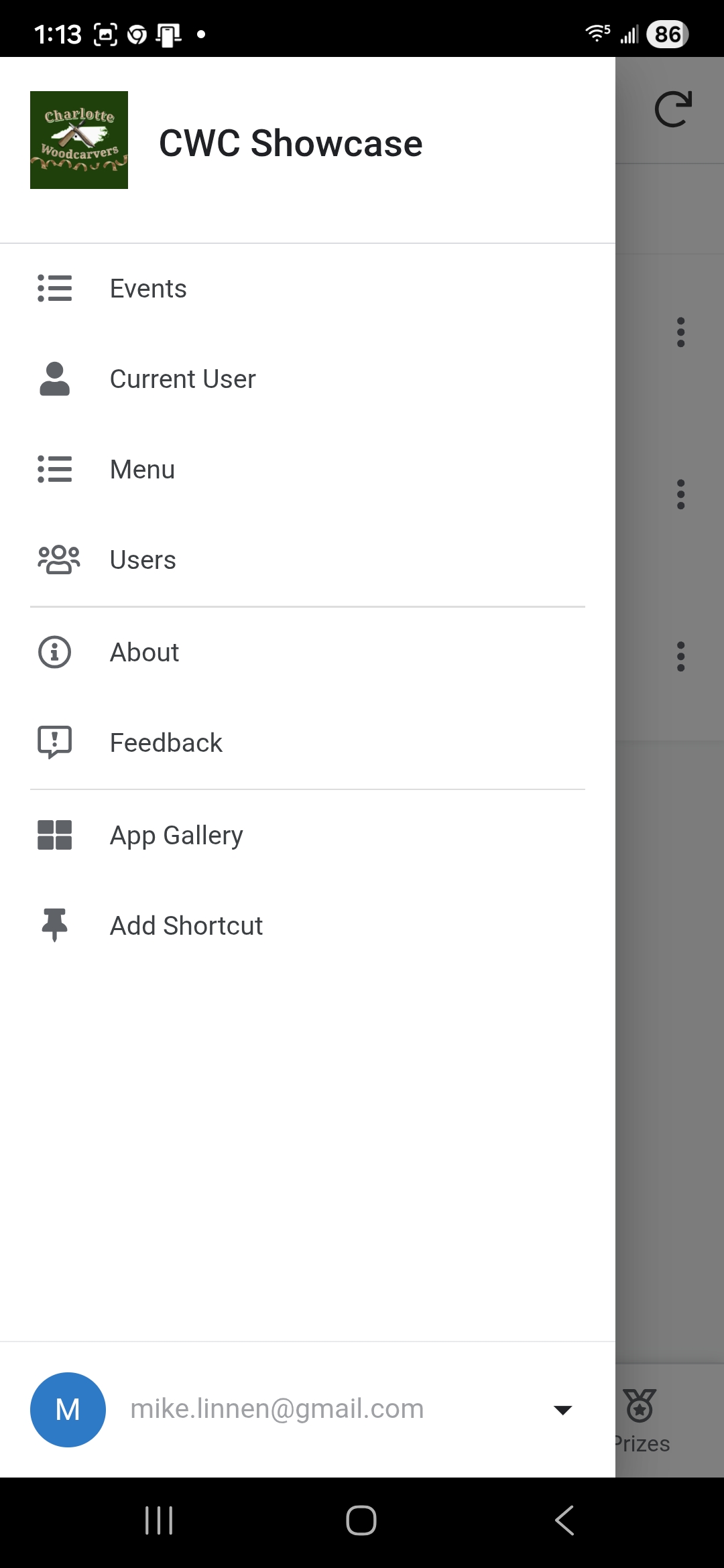
Task: Go back using the system back button
Action: click(564, 1520)
